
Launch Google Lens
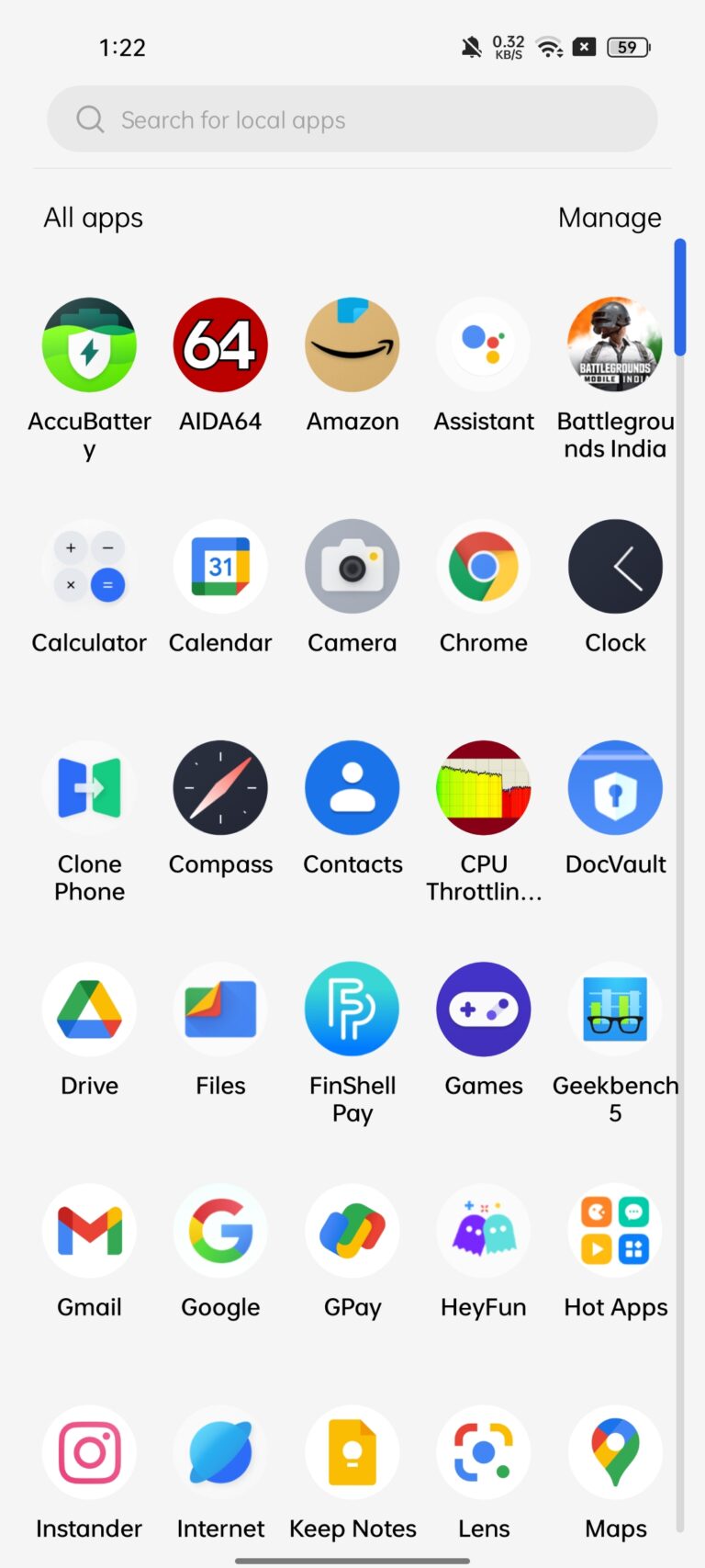[484, 1452]
